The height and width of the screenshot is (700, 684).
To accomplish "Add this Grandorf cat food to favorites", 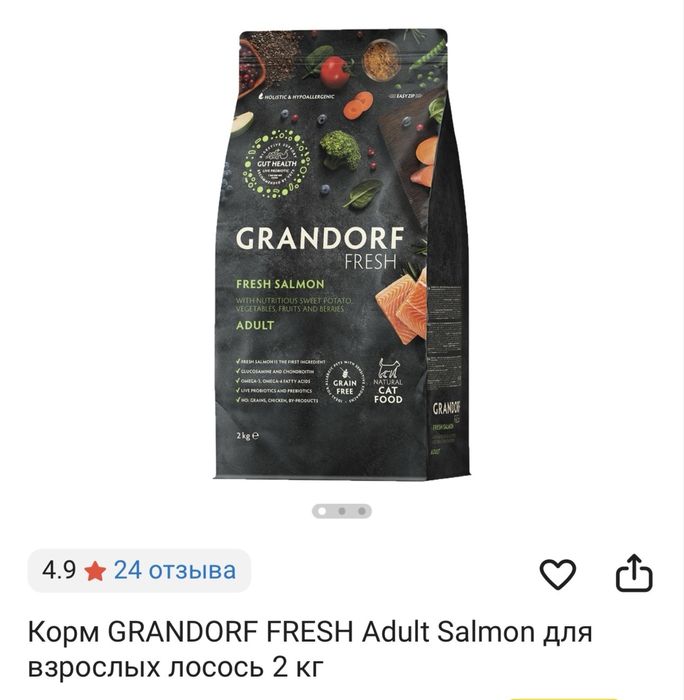I will (x=557, y=573).
